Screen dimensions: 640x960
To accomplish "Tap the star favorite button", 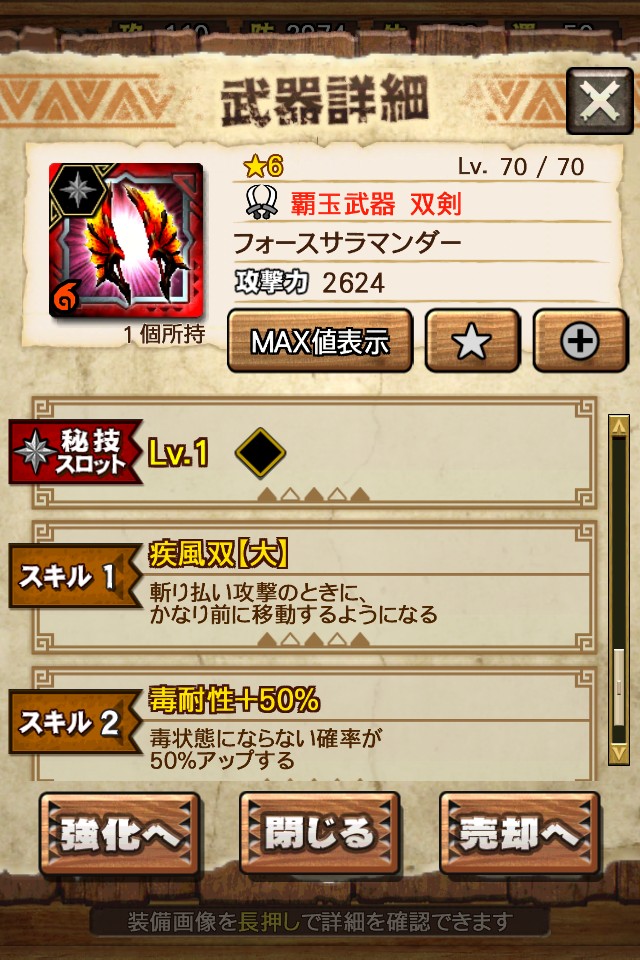I will (472, 341).
